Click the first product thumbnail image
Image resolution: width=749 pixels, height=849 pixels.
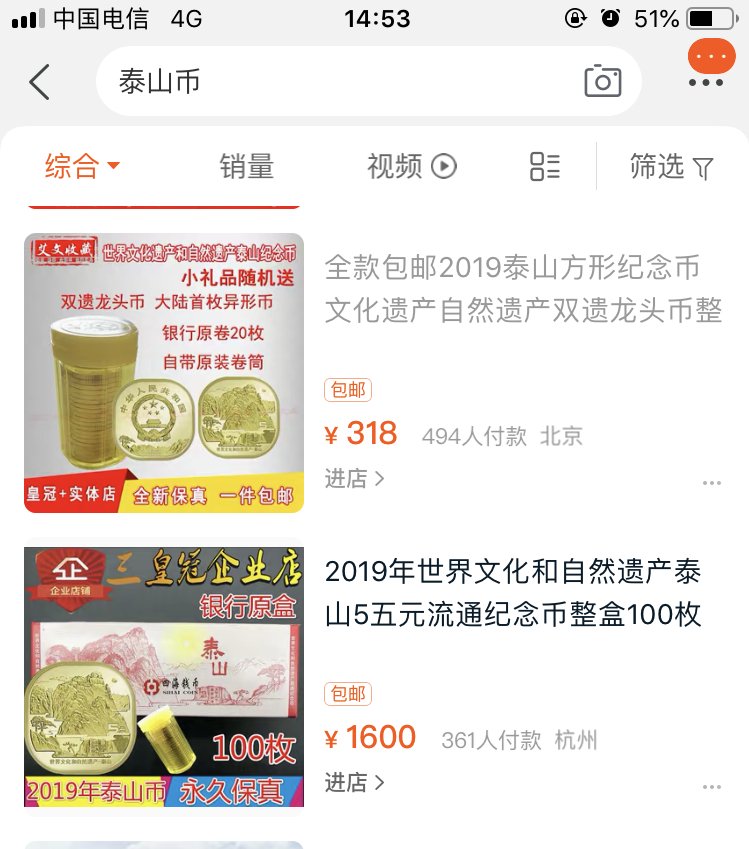click(x=164, y=372)
